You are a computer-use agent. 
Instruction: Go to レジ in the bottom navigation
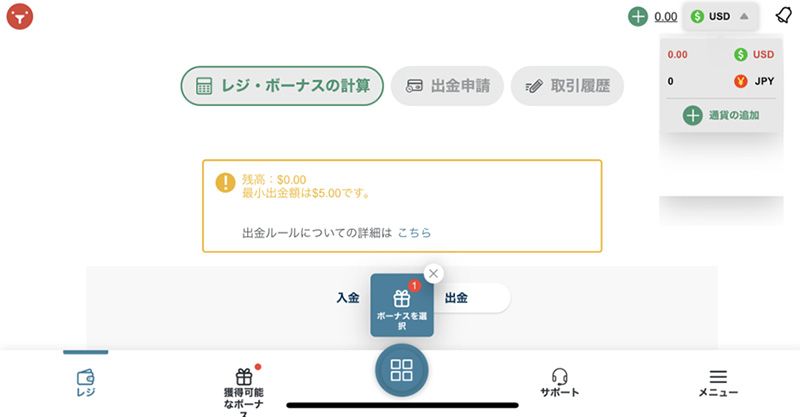tap(86, 381)
